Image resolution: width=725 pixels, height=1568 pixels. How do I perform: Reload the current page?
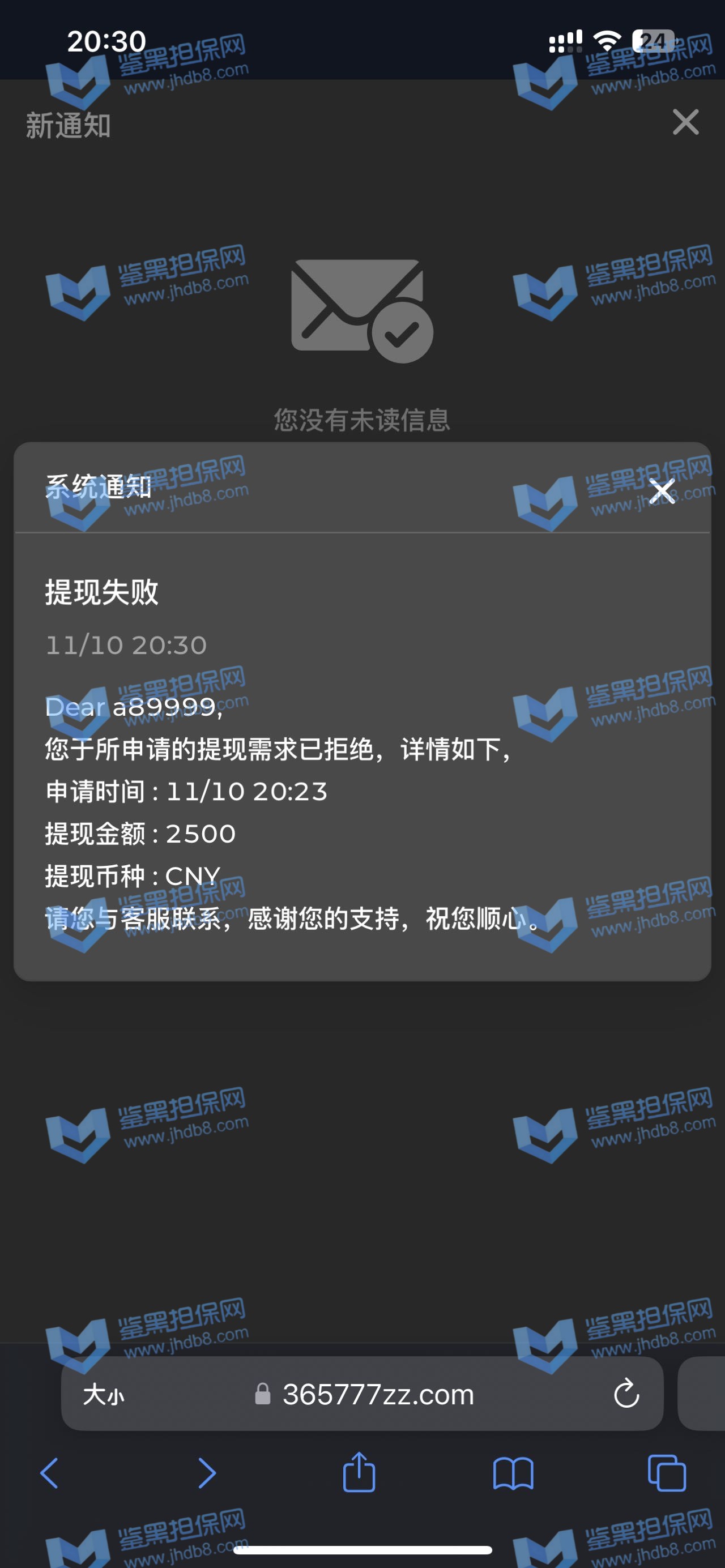(x=626, y=1394)
